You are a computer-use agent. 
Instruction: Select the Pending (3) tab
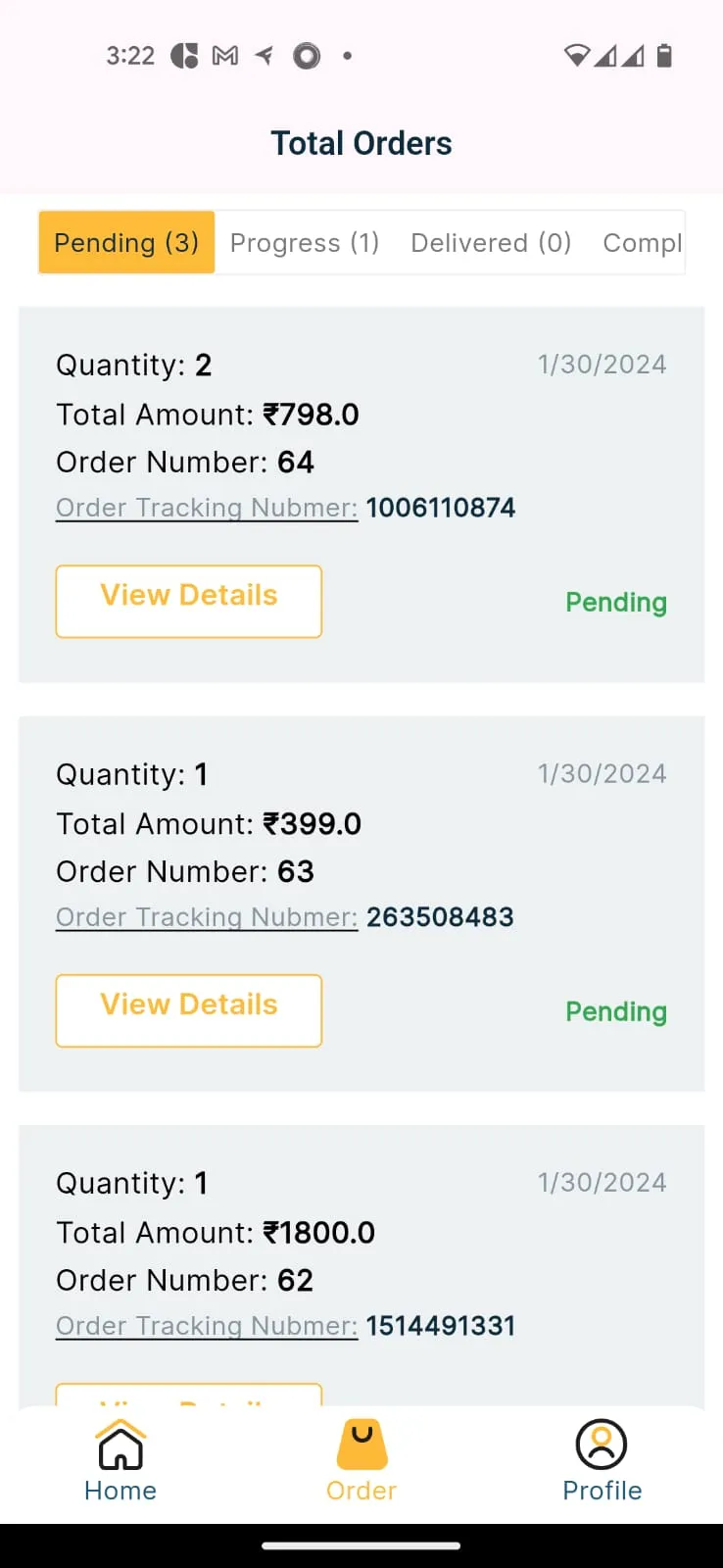(x=126, y=242)
